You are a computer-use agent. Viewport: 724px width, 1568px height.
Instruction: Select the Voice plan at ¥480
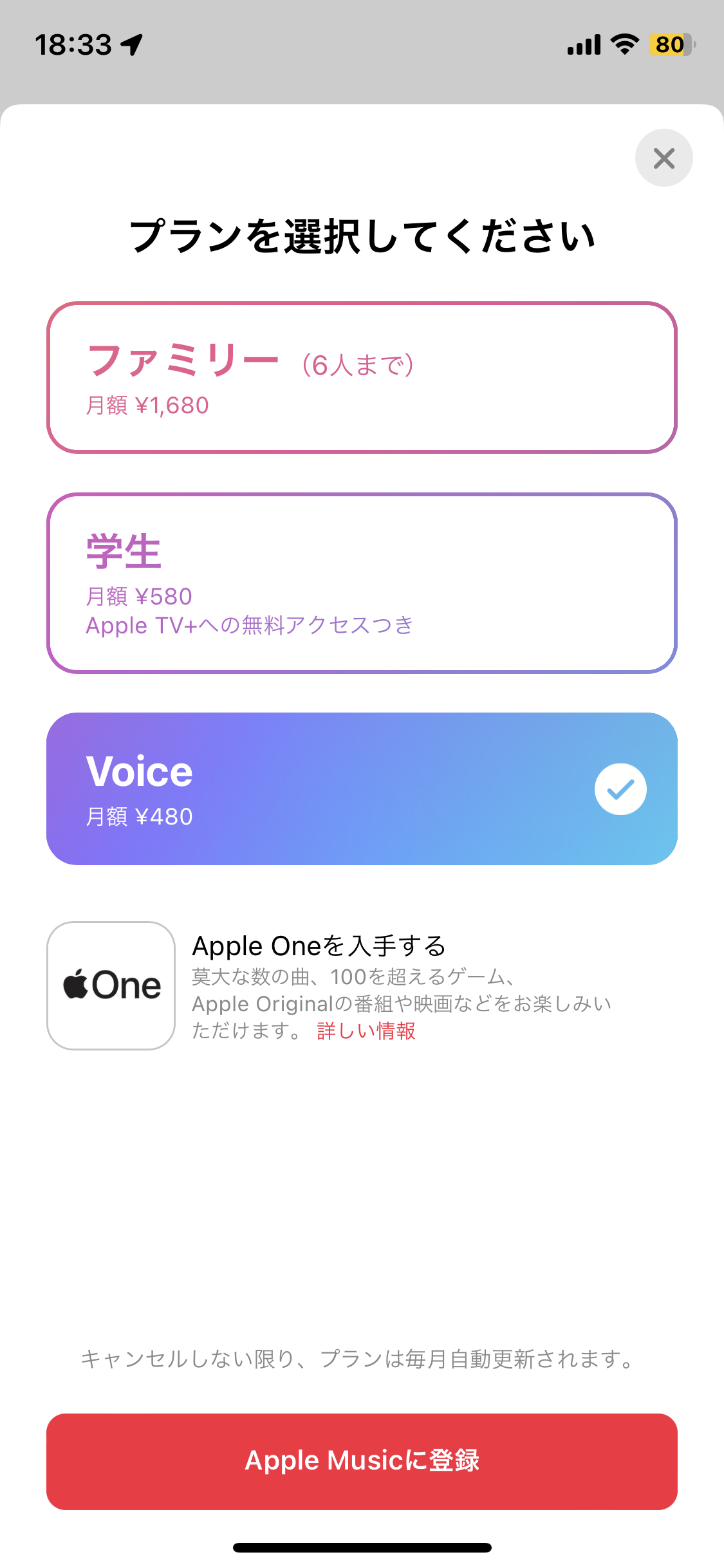362,789
